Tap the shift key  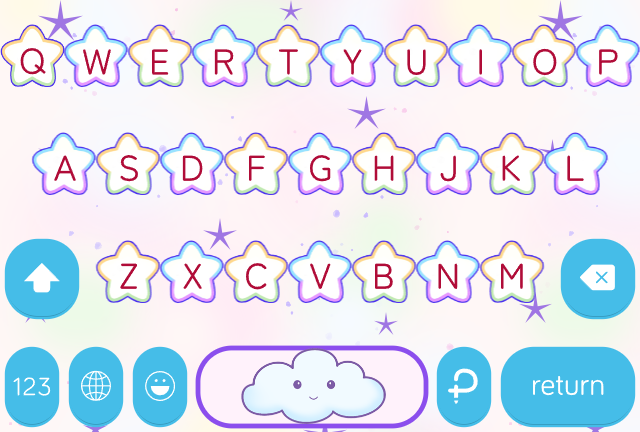click(x=41, y=279)
